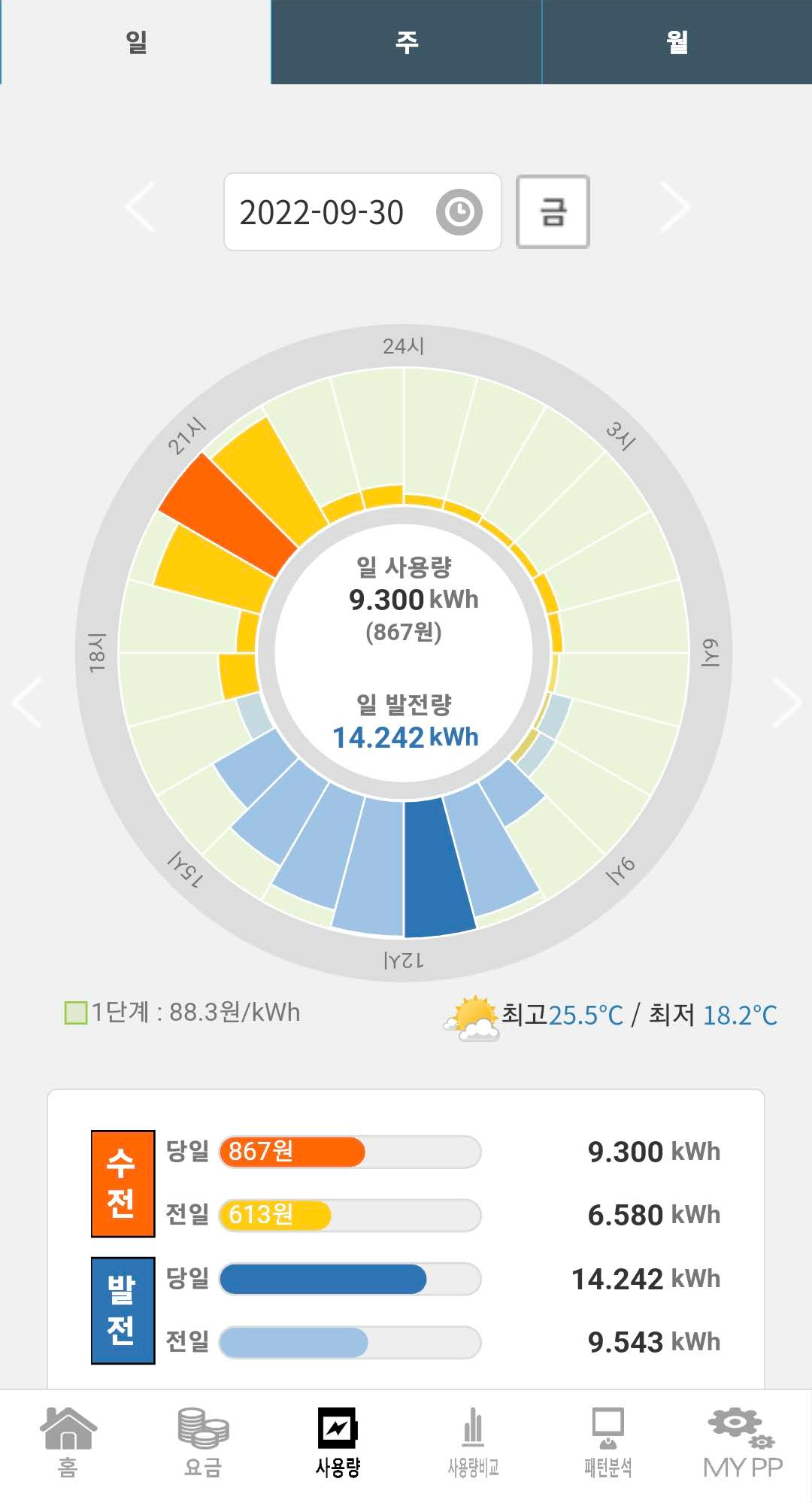Go to the next date with right arrow
The width and height of the screenshot is (812, 1503).
674,207
